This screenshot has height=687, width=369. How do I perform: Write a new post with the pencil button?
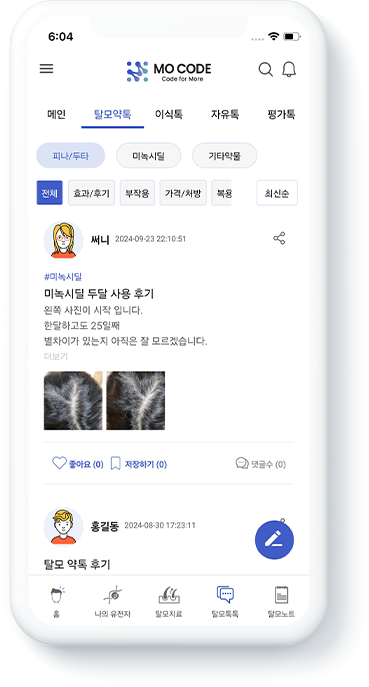(x=274, y=540)
